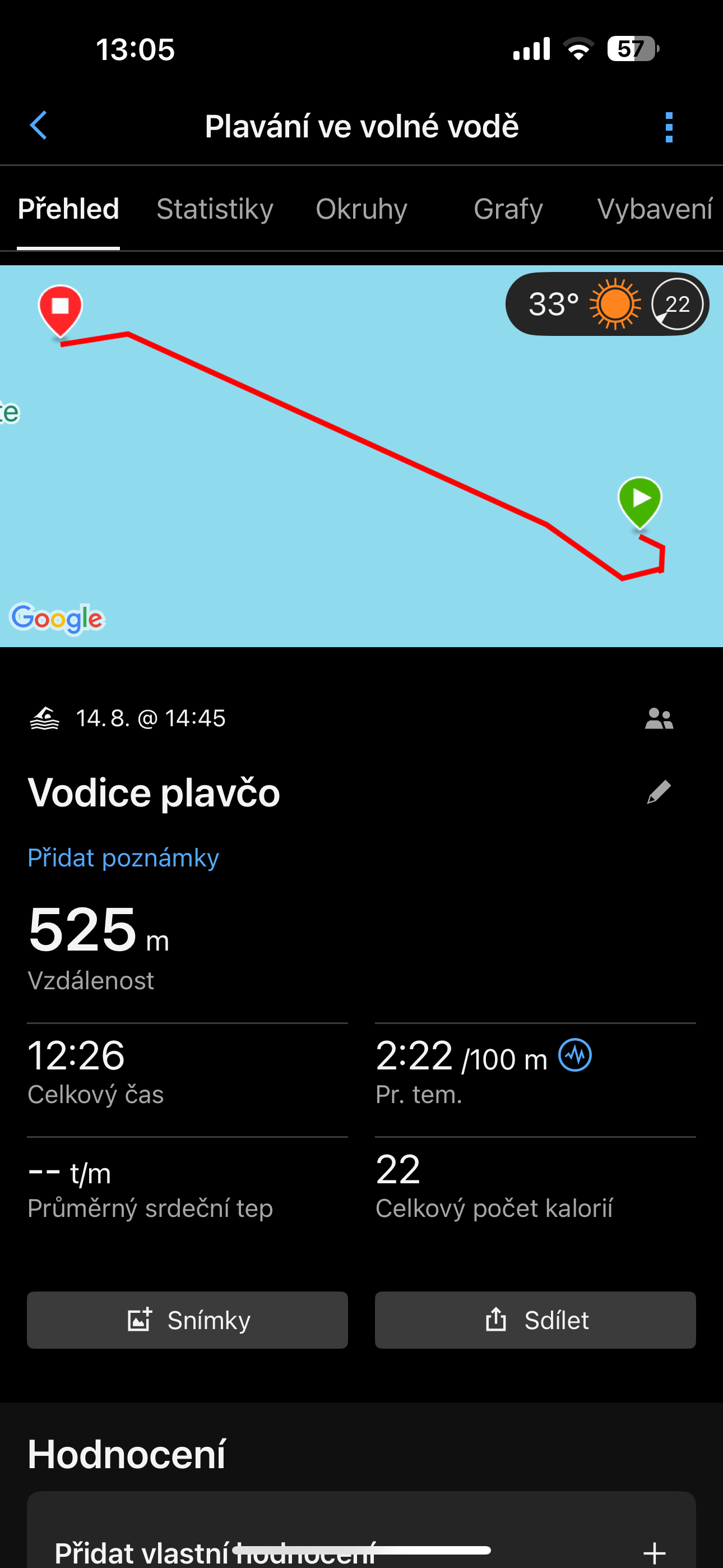Share the activity with Sdílet
Screen dimensions: 723x1568
535,1320
